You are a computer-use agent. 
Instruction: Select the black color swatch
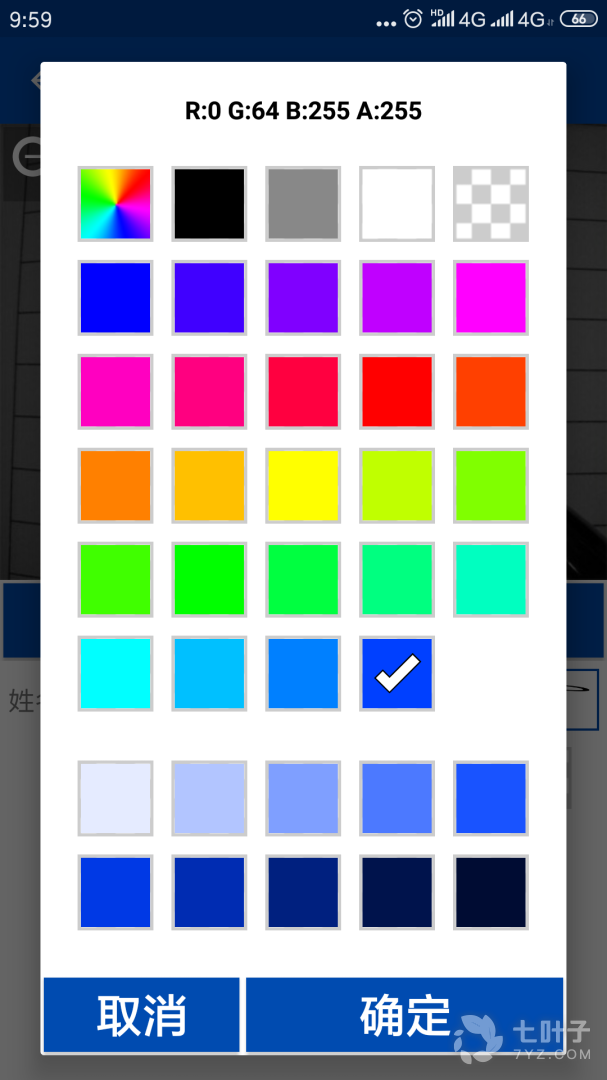point(209,204)
